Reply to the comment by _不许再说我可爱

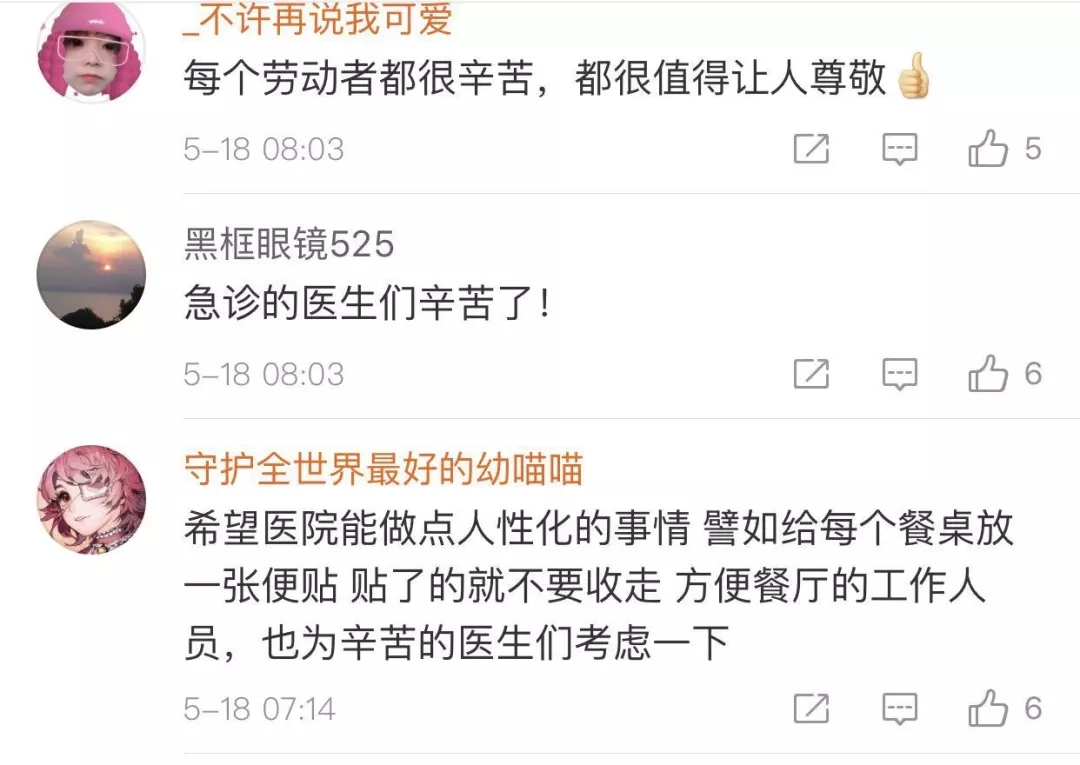900,150
